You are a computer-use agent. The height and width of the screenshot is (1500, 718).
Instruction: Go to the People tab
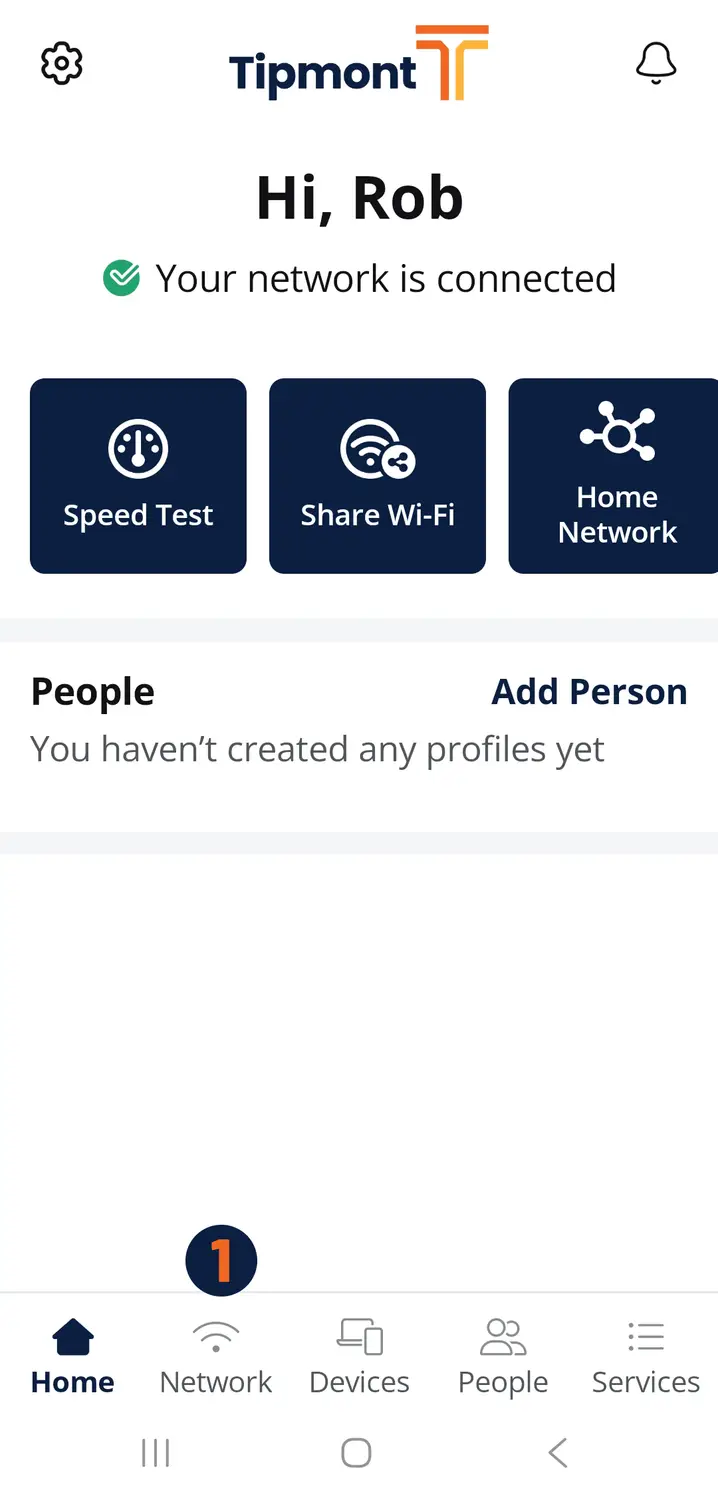[x=502, y=1357]
